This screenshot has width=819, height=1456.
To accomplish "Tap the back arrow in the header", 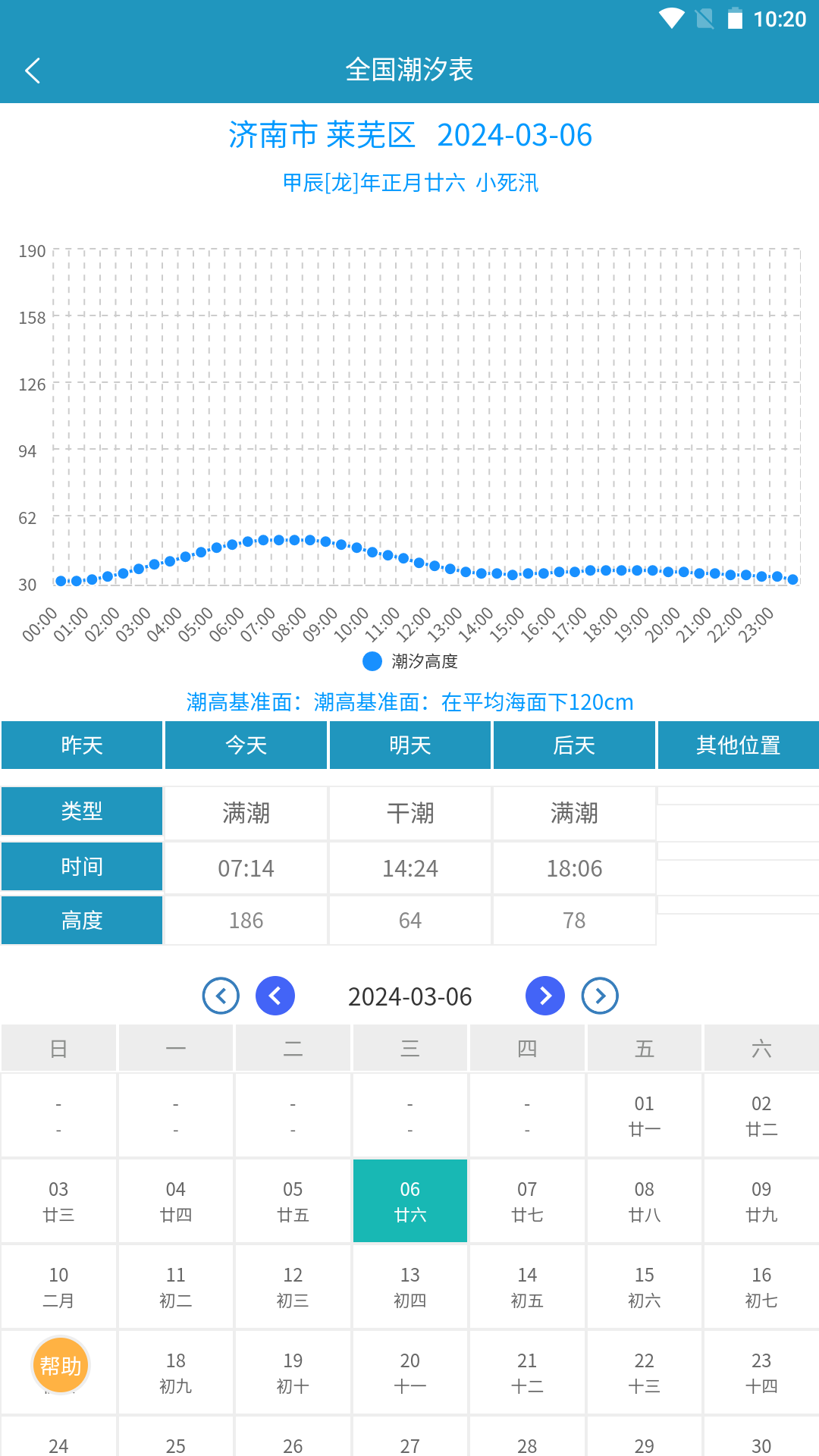I will tap(33, 70).
